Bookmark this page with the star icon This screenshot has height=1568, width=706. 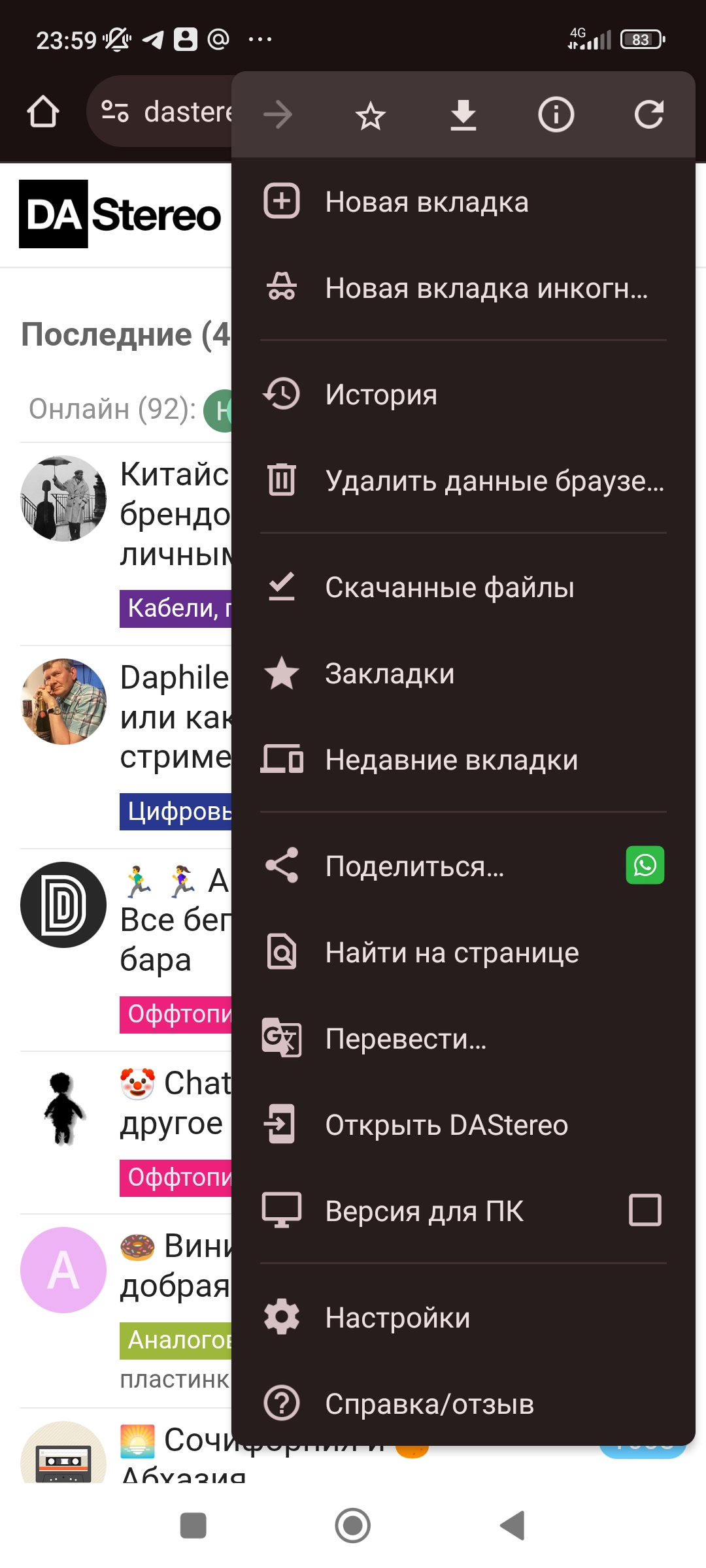[371, 115]
